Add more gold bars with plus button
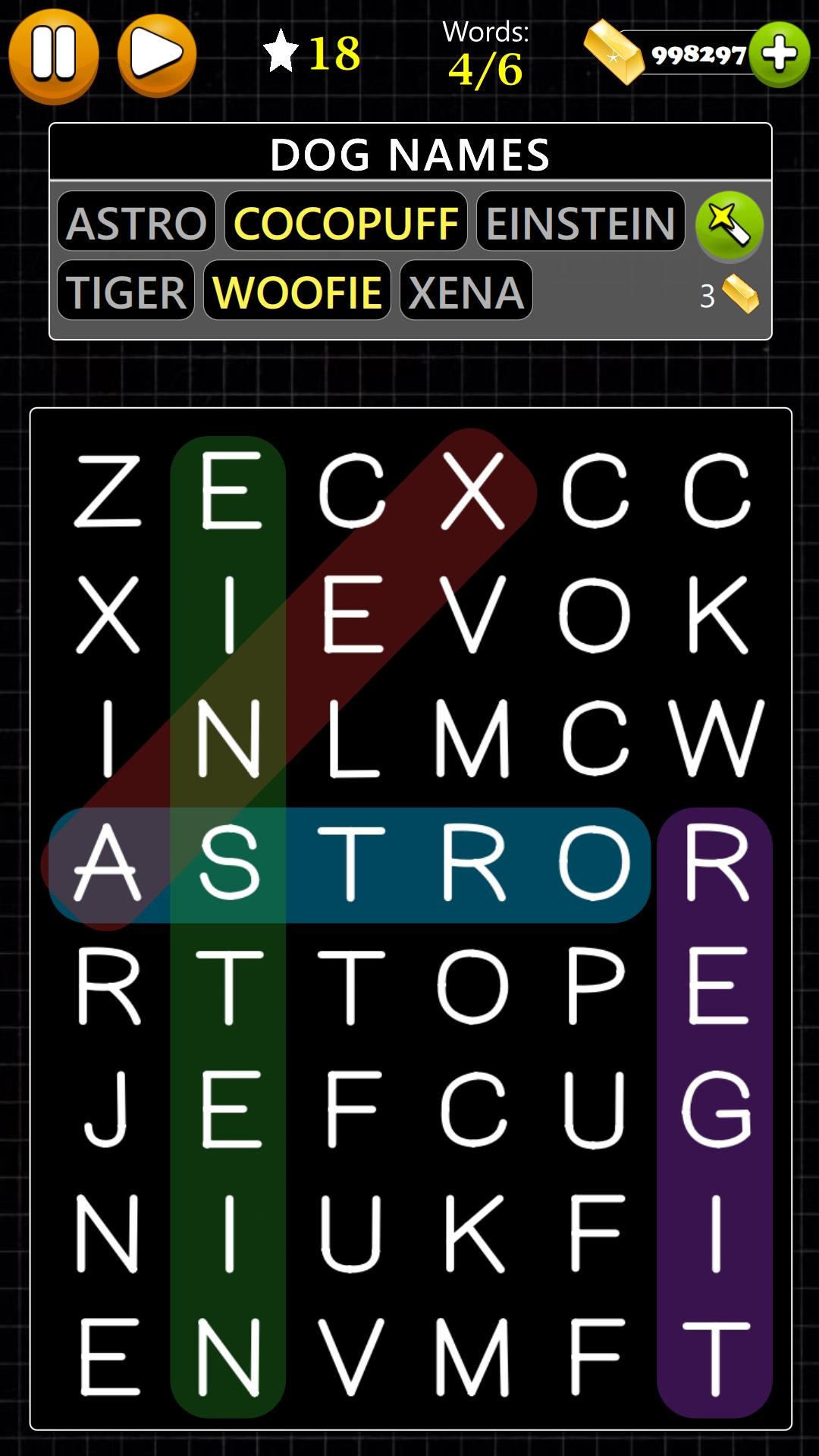This screenshot has width=819, height=1456. pyautogui.click(x=780, y=55)
